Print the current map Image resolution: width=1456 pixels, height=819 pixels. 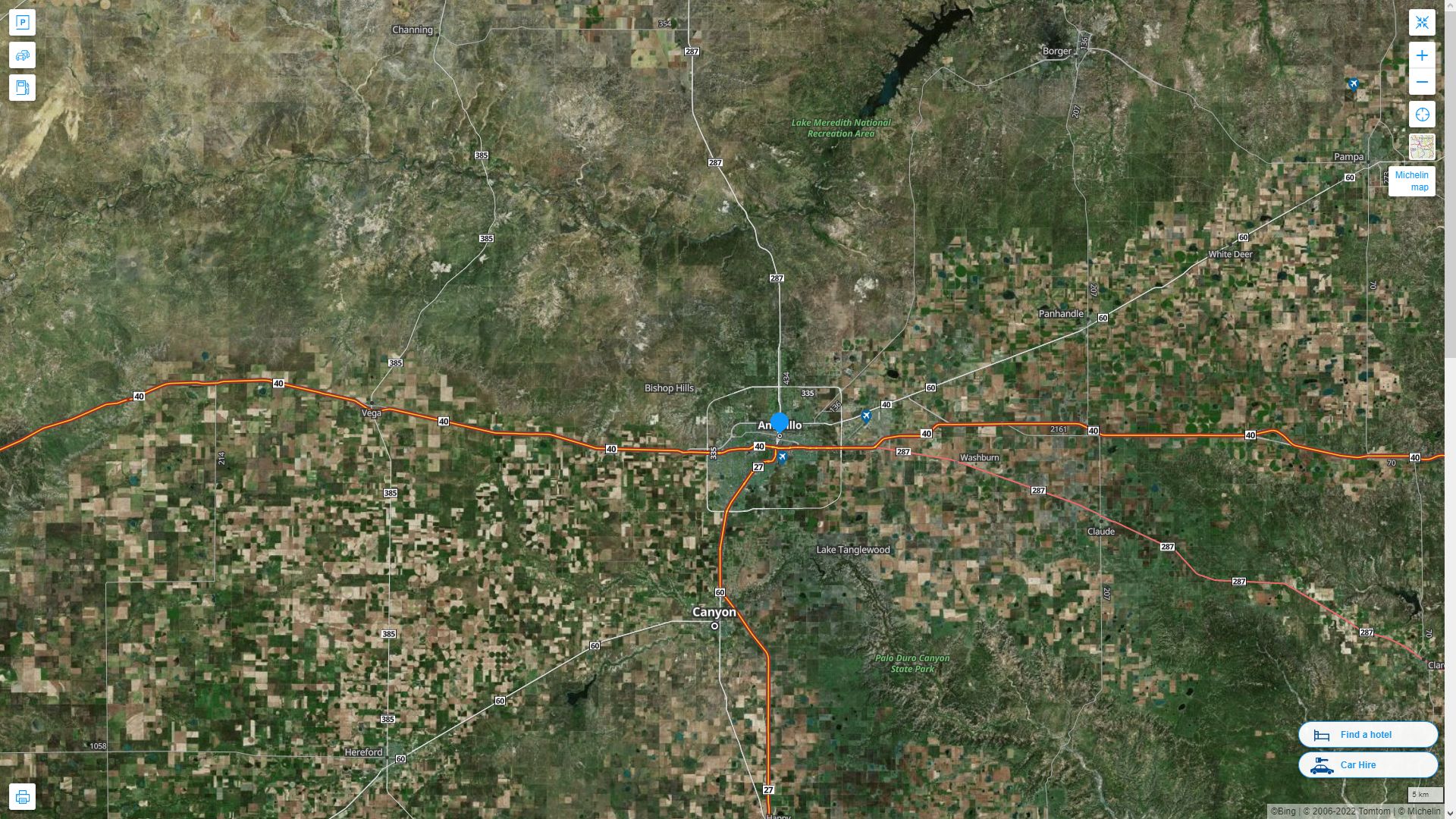tap(22, 796)
